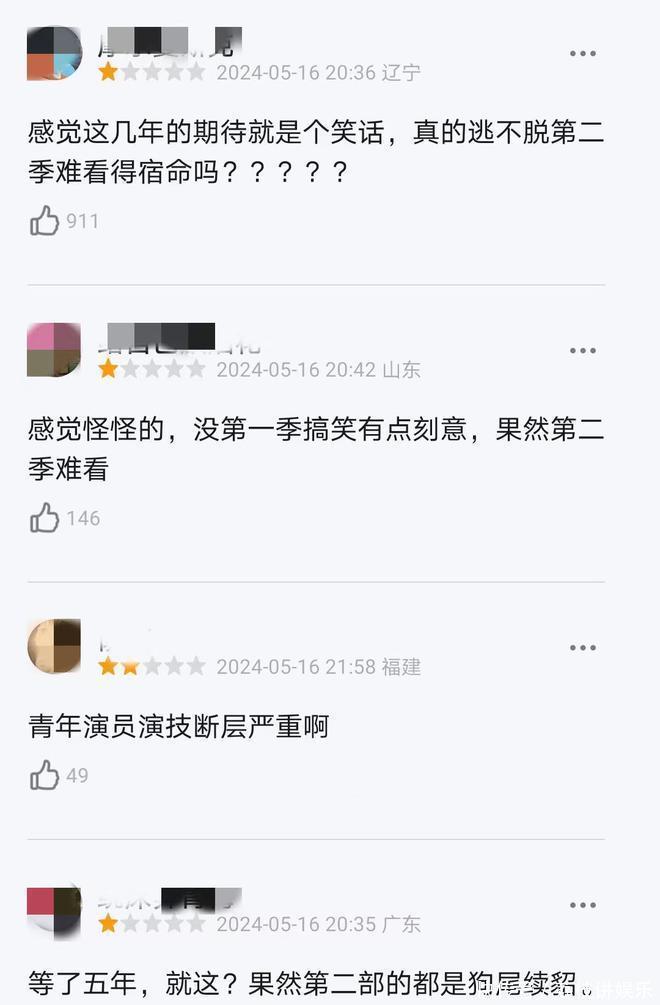Screen dimensions: 660x1005
Task: Open overflow menu on the 广东 review
Action: tap(583, 905)
